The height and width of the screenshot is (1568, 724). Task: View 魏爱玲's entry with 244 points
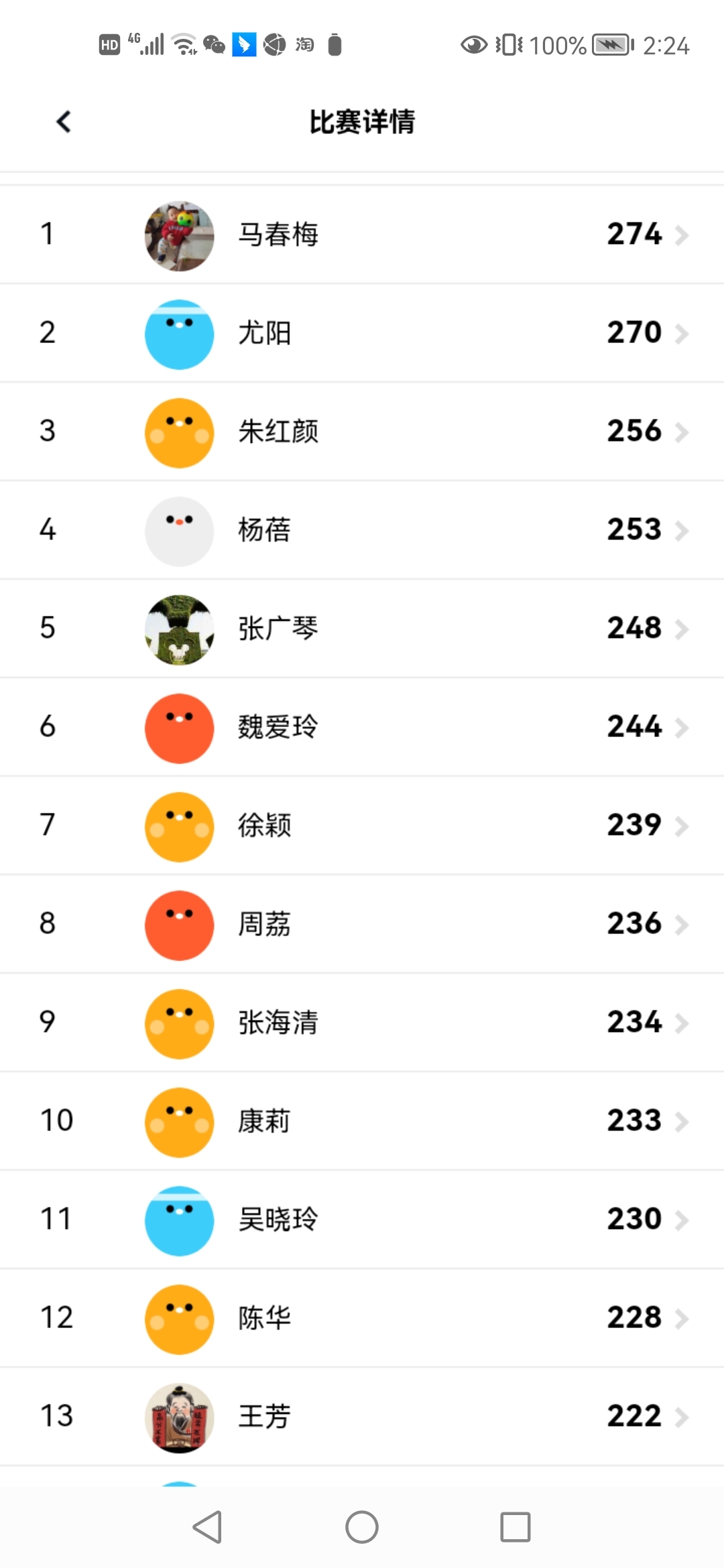[x=362, y=727]
